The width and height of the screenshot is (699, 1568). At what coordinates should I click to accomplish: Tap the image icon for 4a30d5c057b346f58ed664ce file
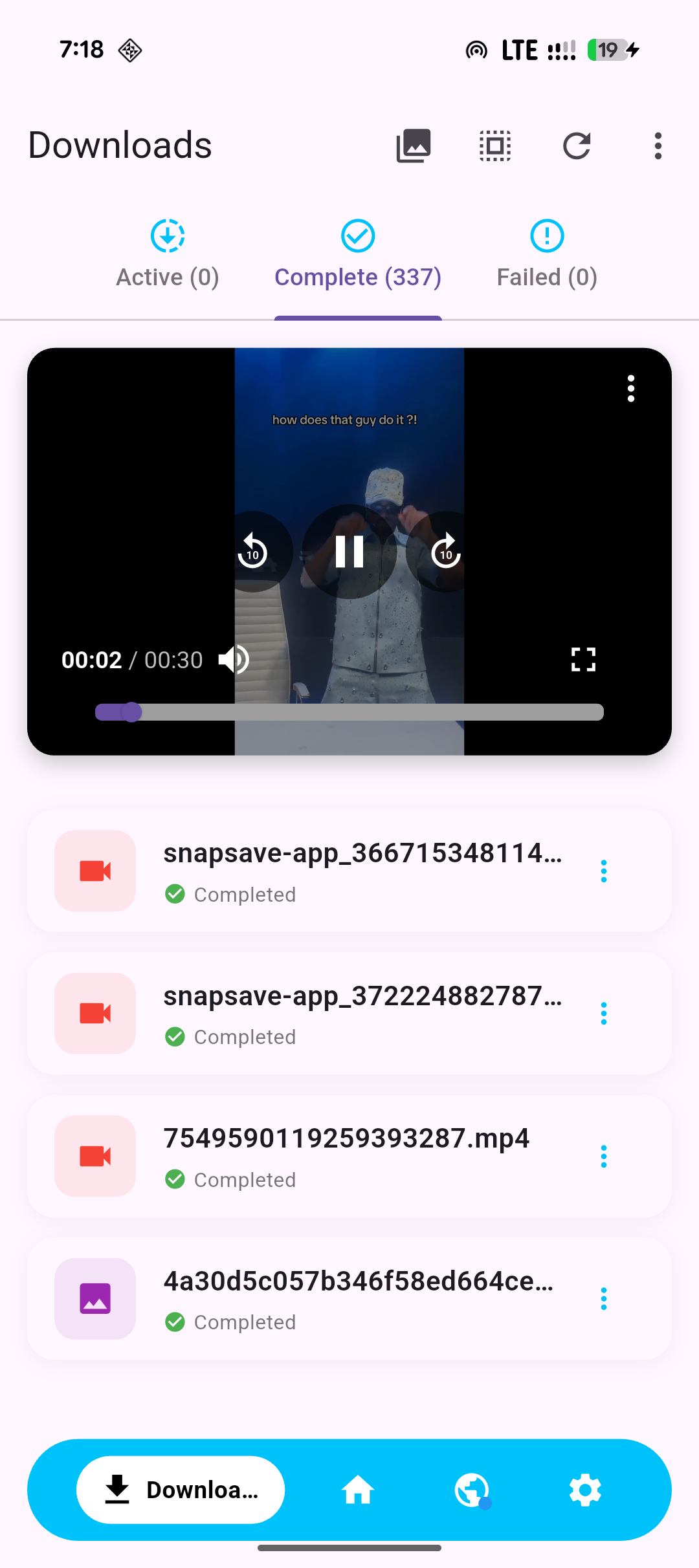coord(94,1299)
